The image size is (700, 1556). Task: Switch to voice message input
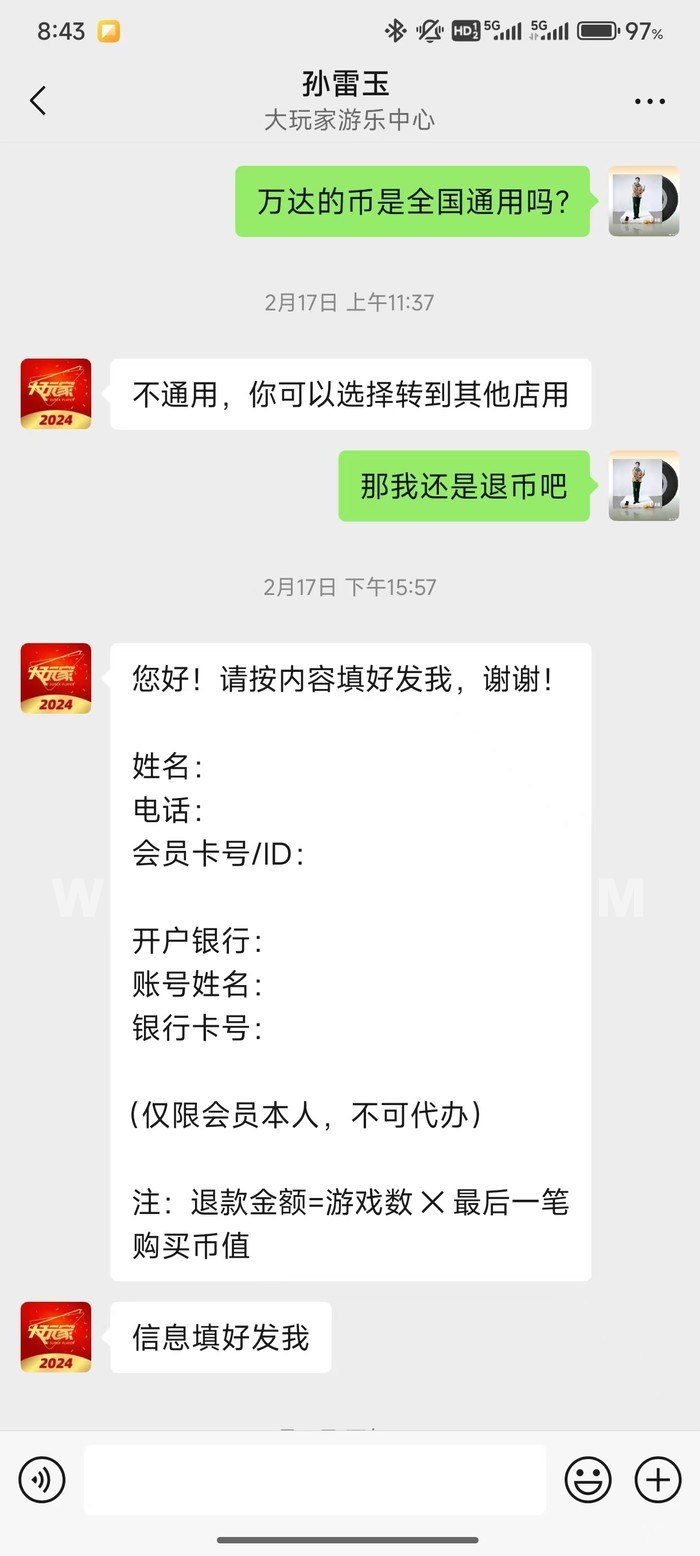(x=42, y=1479)
